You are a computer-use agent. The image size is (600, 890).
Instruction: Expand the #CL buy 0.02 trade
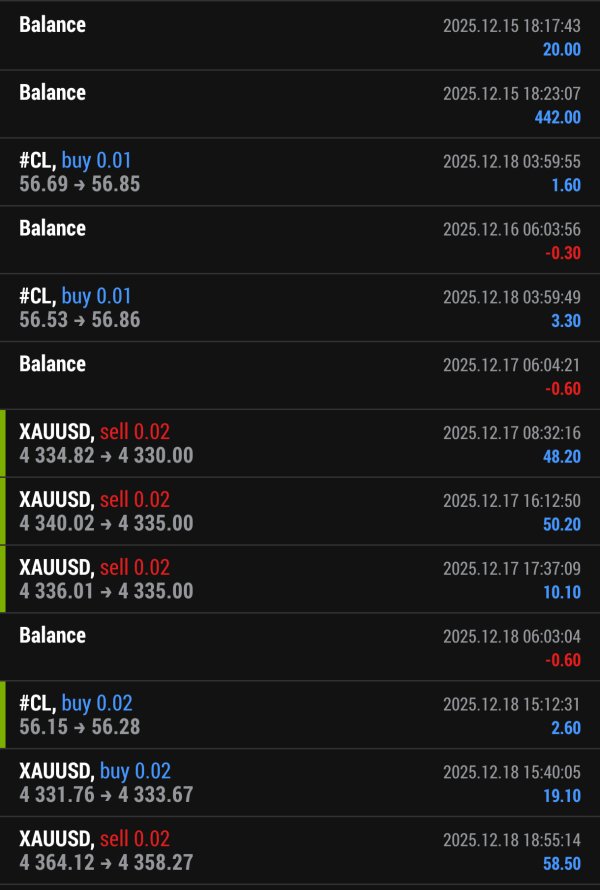[300, 715]
